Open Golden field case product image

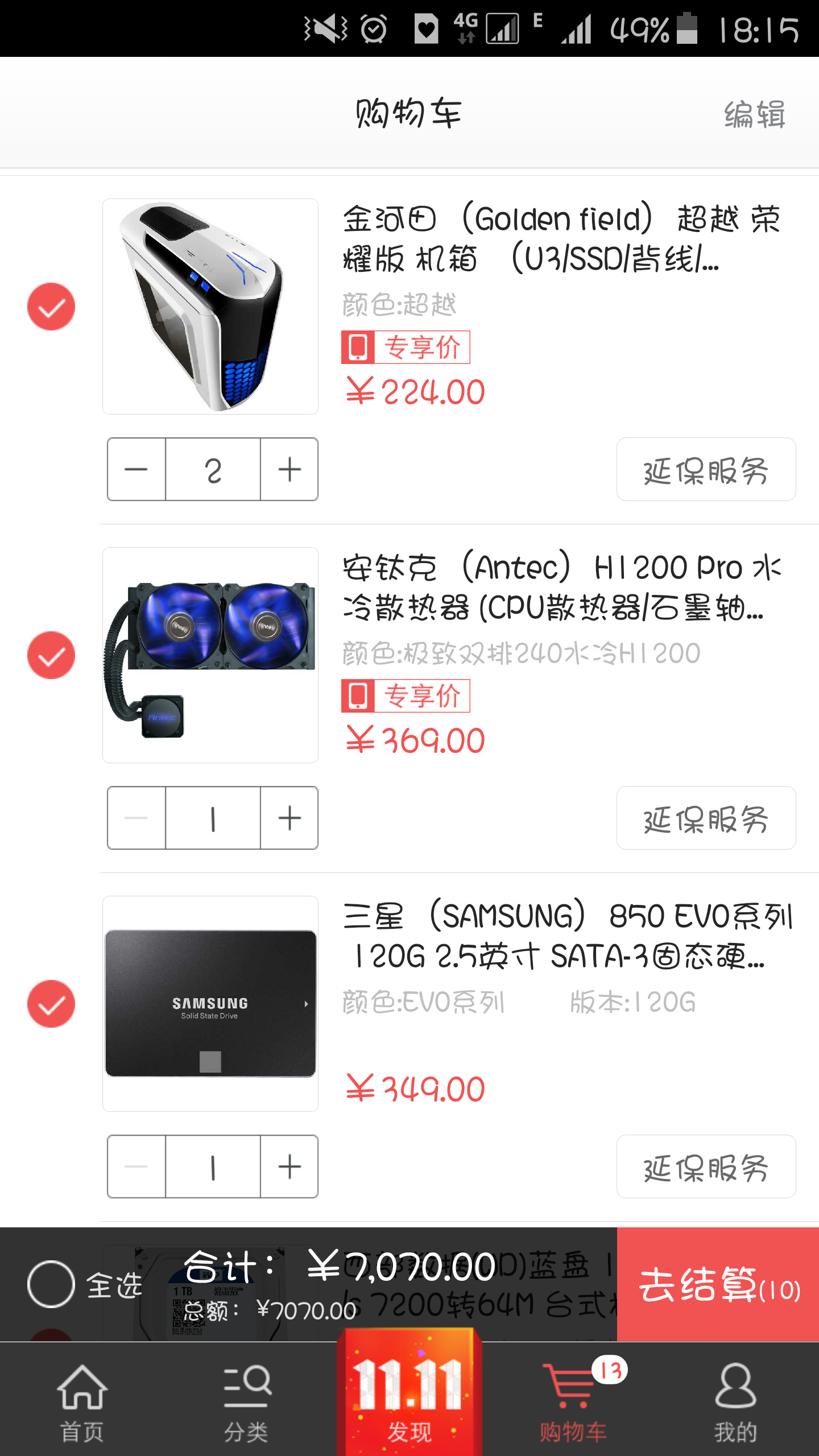pos(210,307)
